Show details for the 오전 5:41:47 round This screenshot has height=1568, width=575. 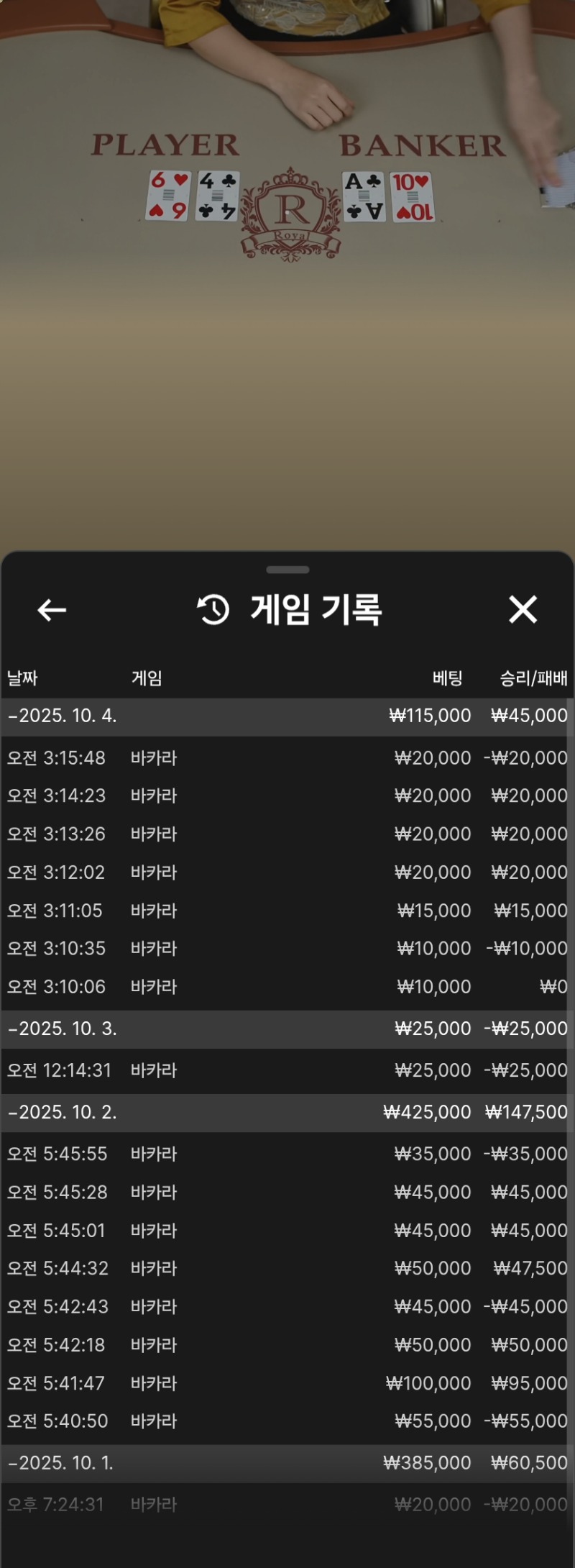287,1383
